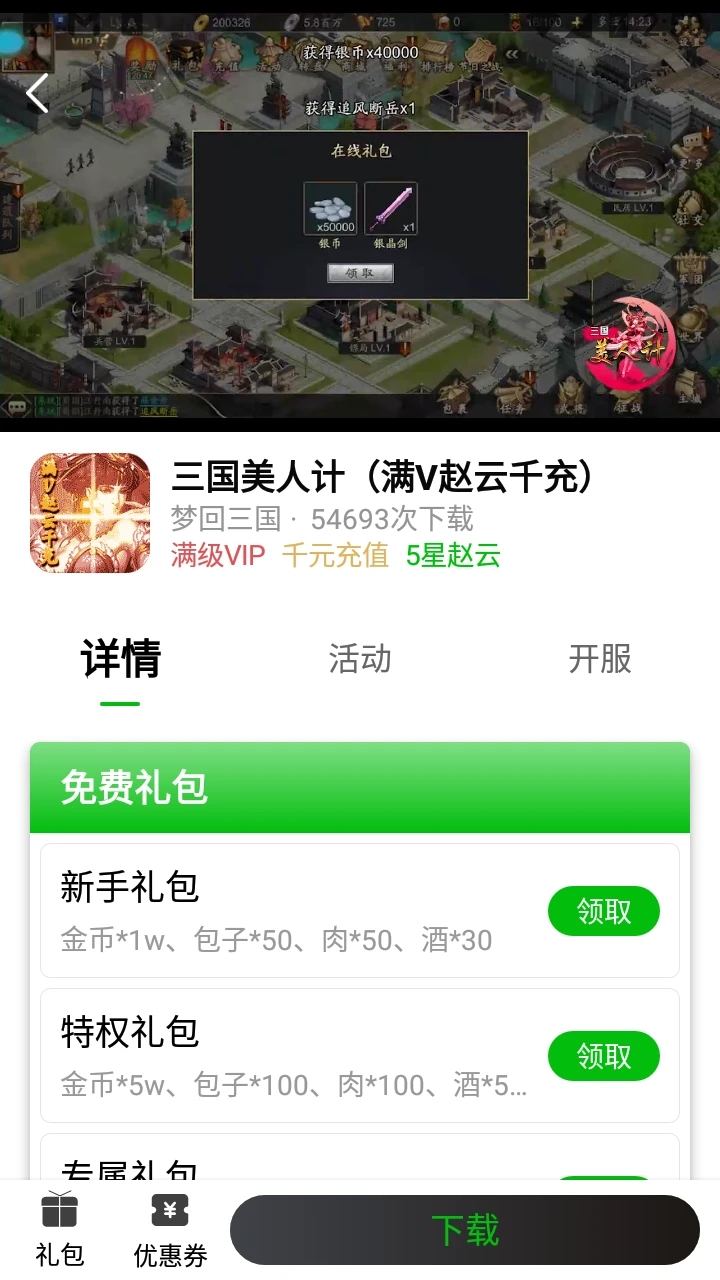
Task: Claim 新手礼包 with its 领取 button
Action: click(x=603, y=910)
